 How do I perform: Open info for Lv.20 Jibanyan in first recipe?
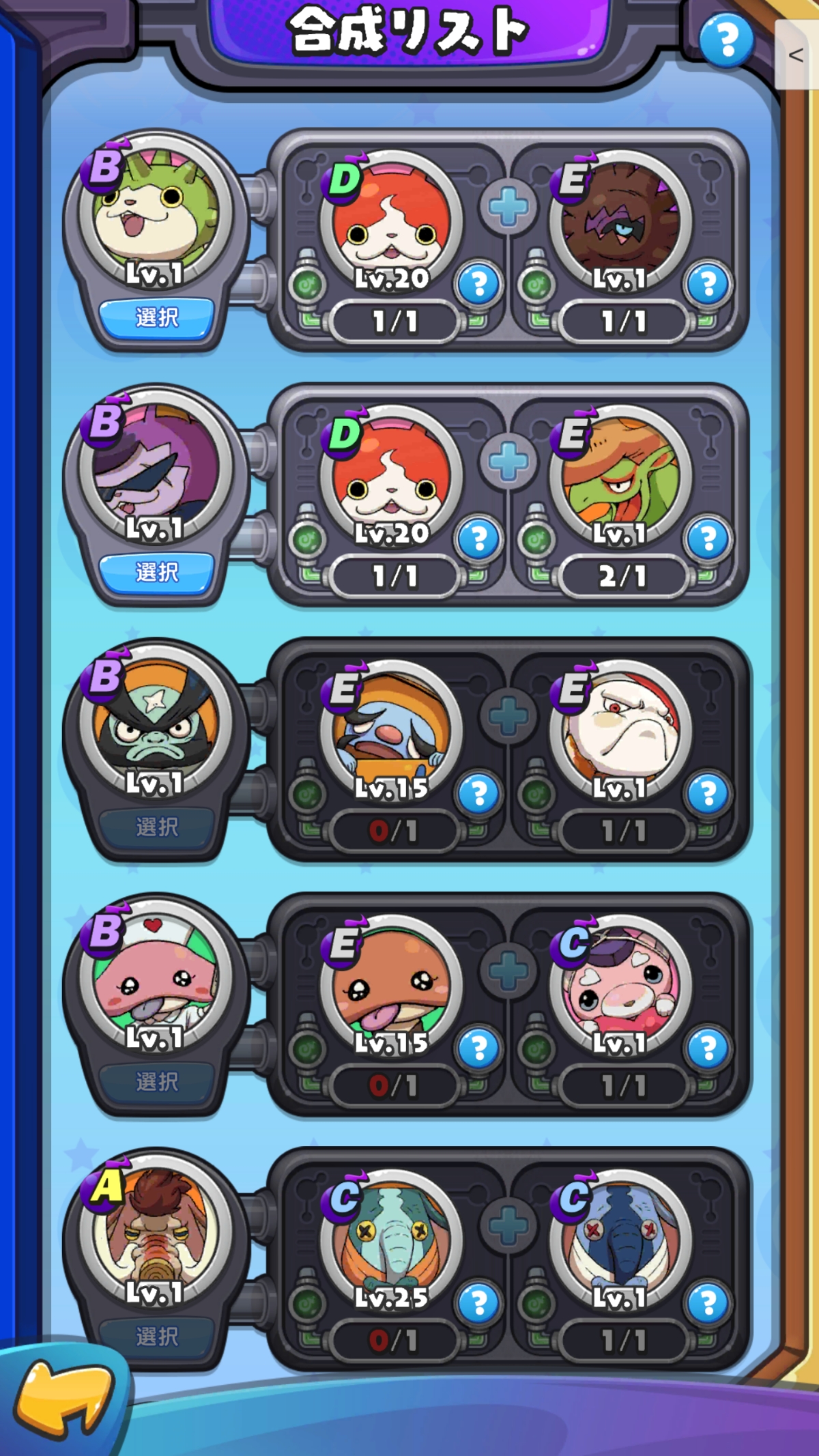click(479, 283)
